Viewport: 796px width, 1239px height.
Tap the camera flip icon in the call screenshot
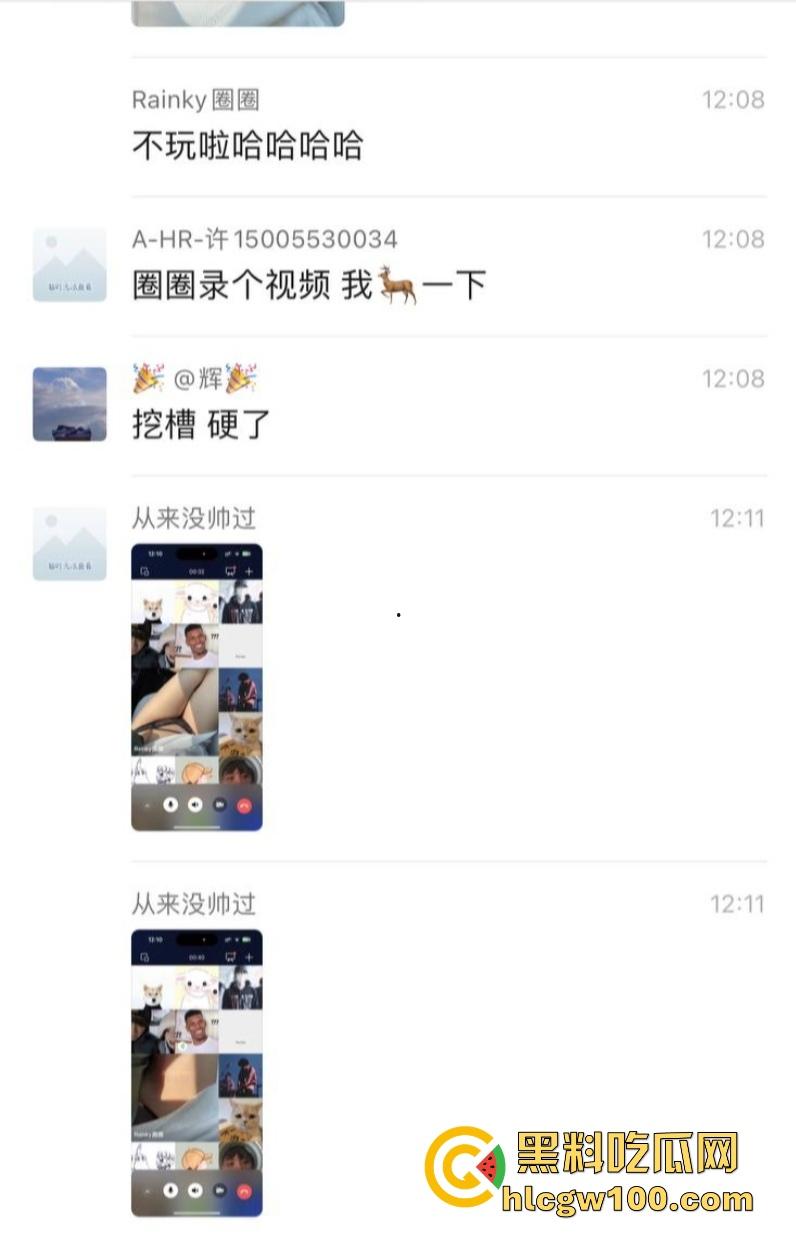click(144, 571)
